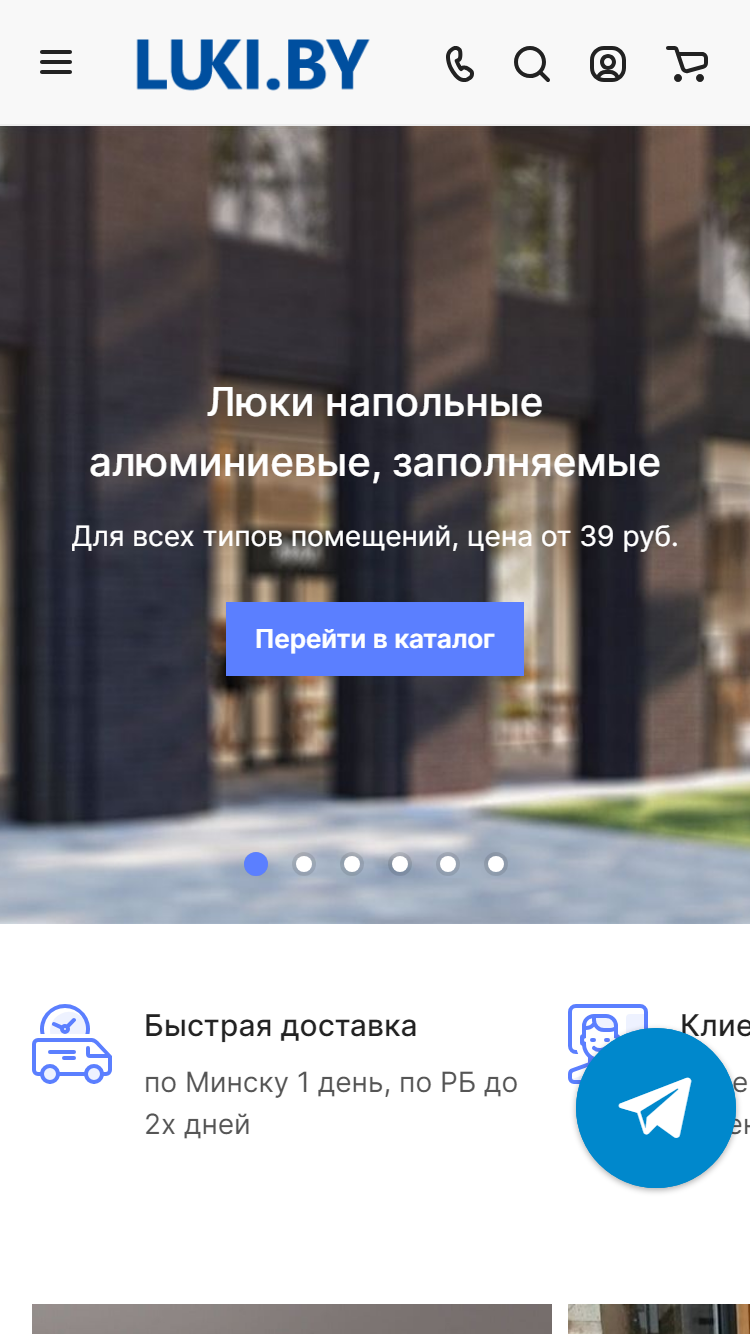Tap 'Перейти в каталог' button
Viewport: 750px width, 1334px height.
click(x=375, y=639)
